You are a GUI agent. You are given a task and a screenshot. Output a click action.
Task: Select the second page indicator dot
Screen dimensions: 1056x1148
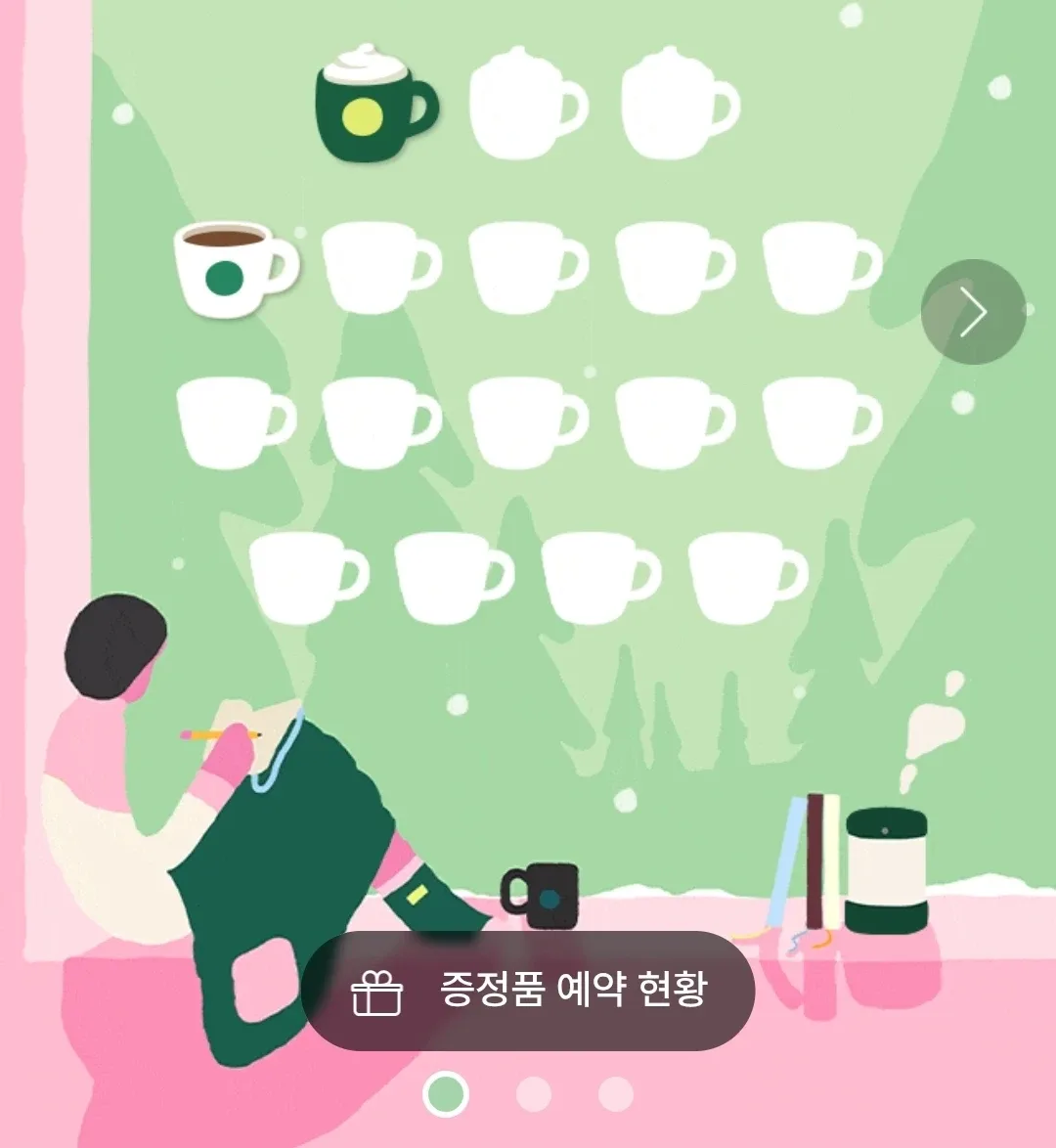534,1094
